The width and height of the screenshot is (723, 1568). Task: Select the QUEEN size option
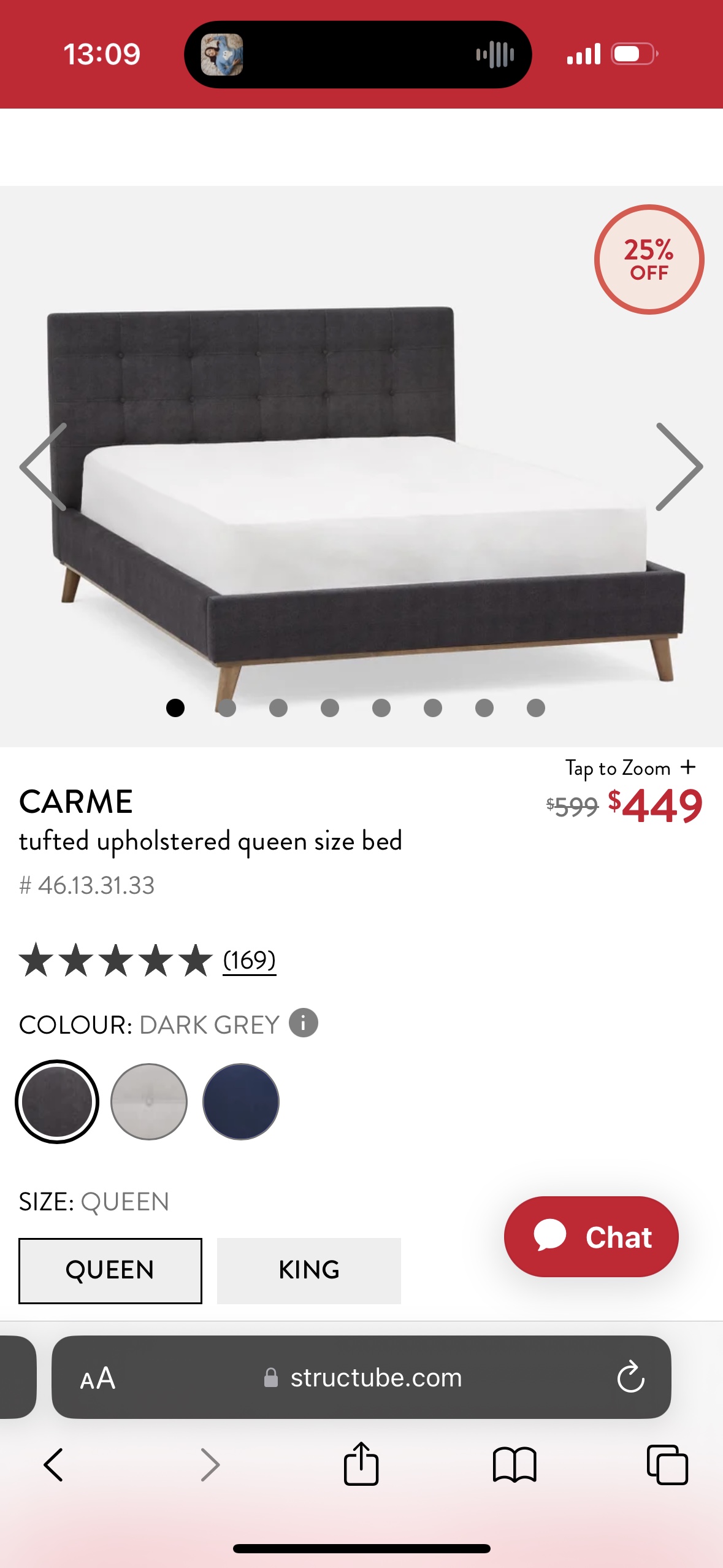pos(110,1270)
